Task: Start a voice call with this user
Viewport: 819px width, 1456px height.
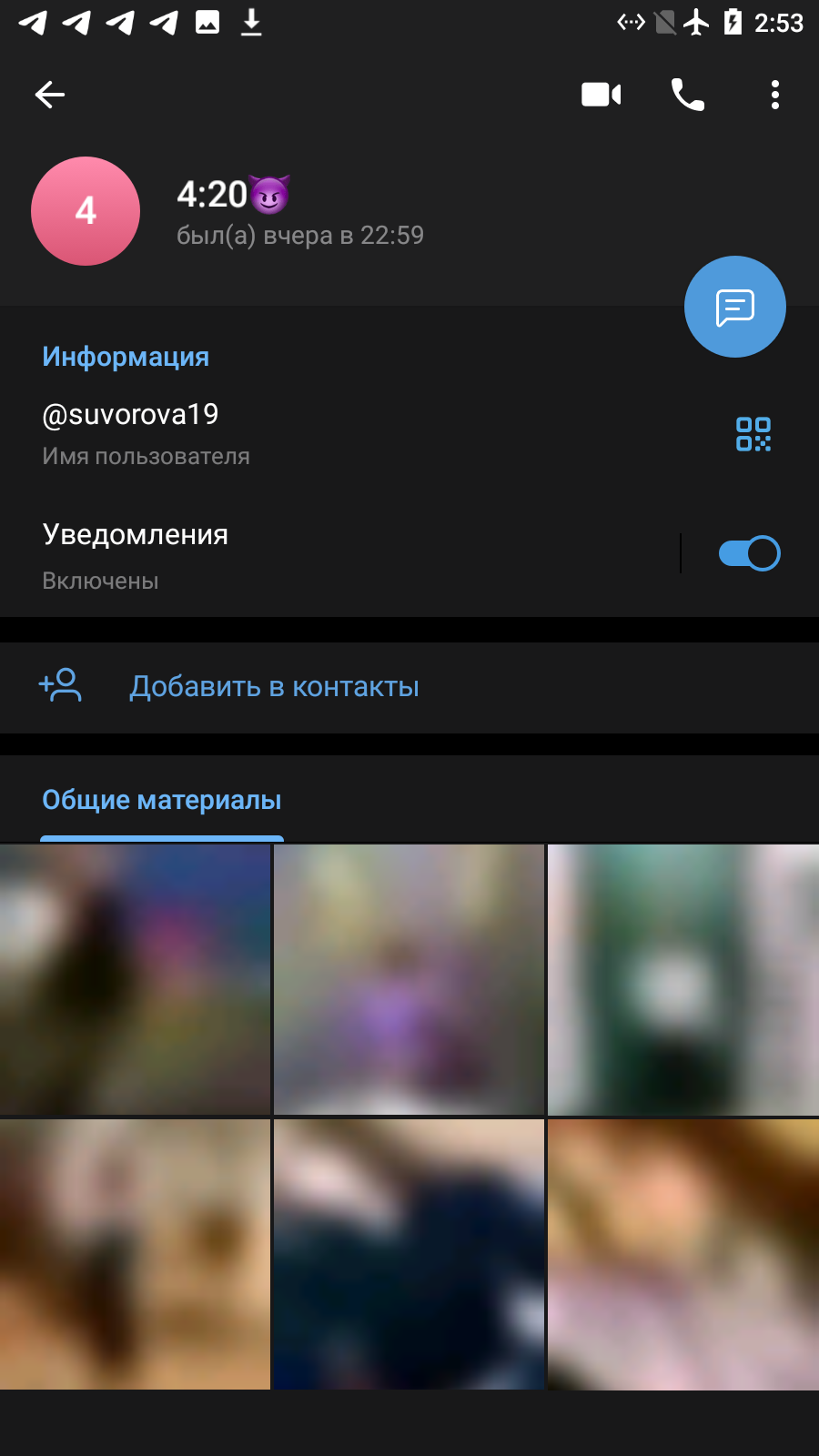Action: point(688,95)
